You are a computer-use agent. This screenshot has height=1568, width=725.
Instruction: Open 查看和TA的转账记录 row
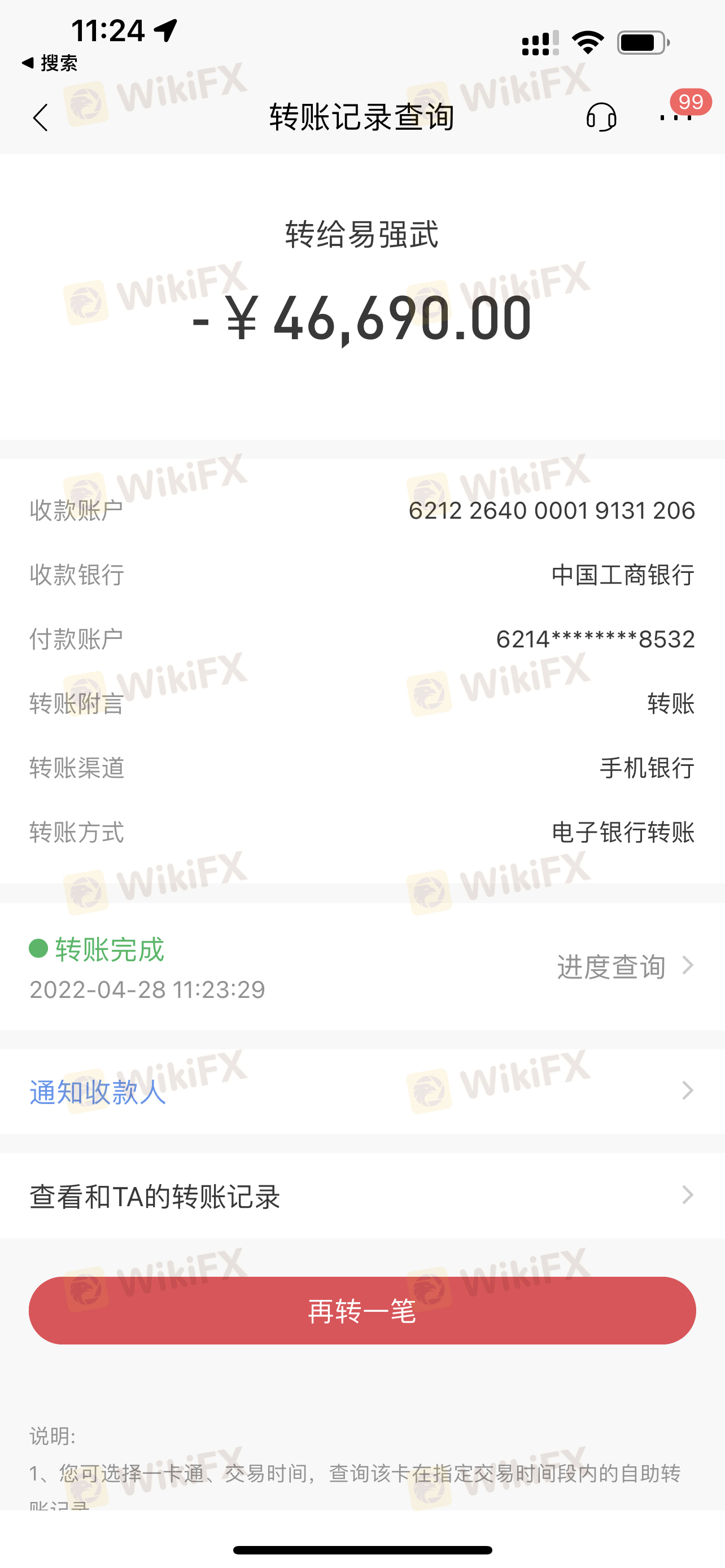tap(362, 1195)
